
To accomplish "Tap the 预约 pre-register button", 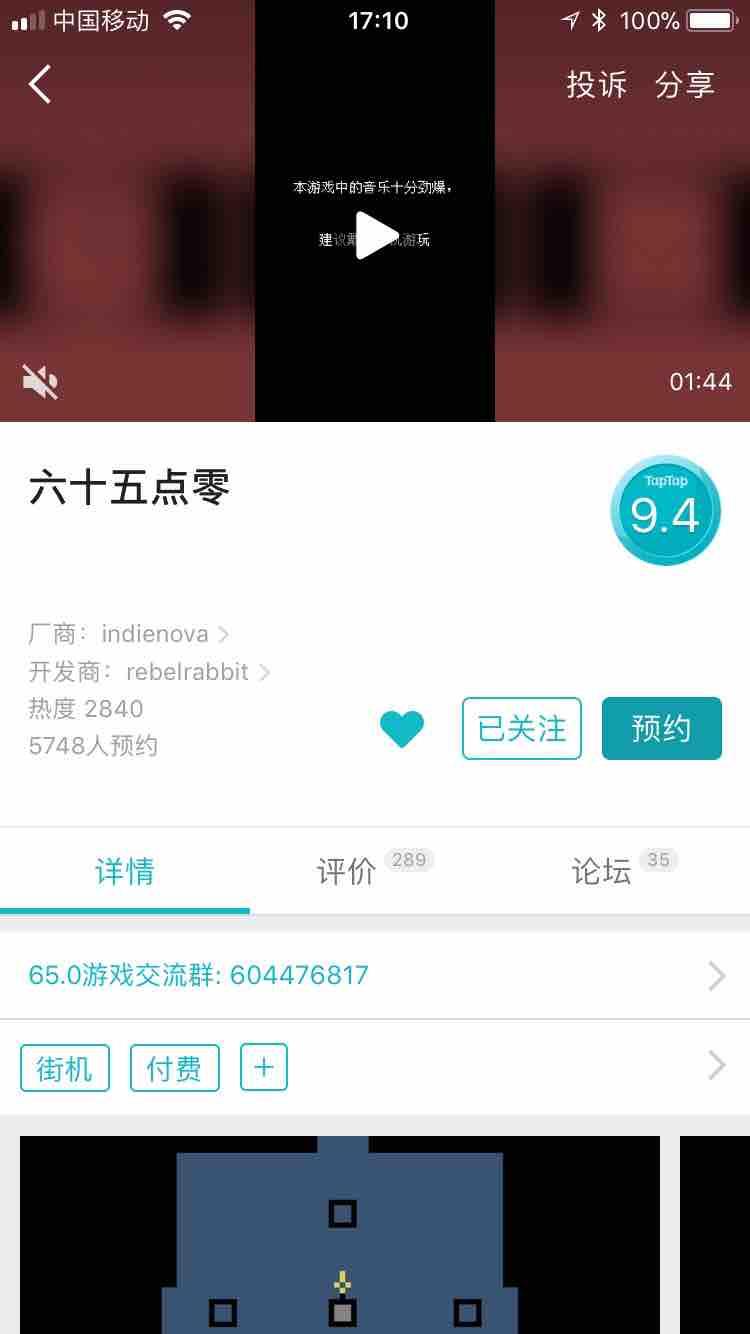I will click(661, 728).
